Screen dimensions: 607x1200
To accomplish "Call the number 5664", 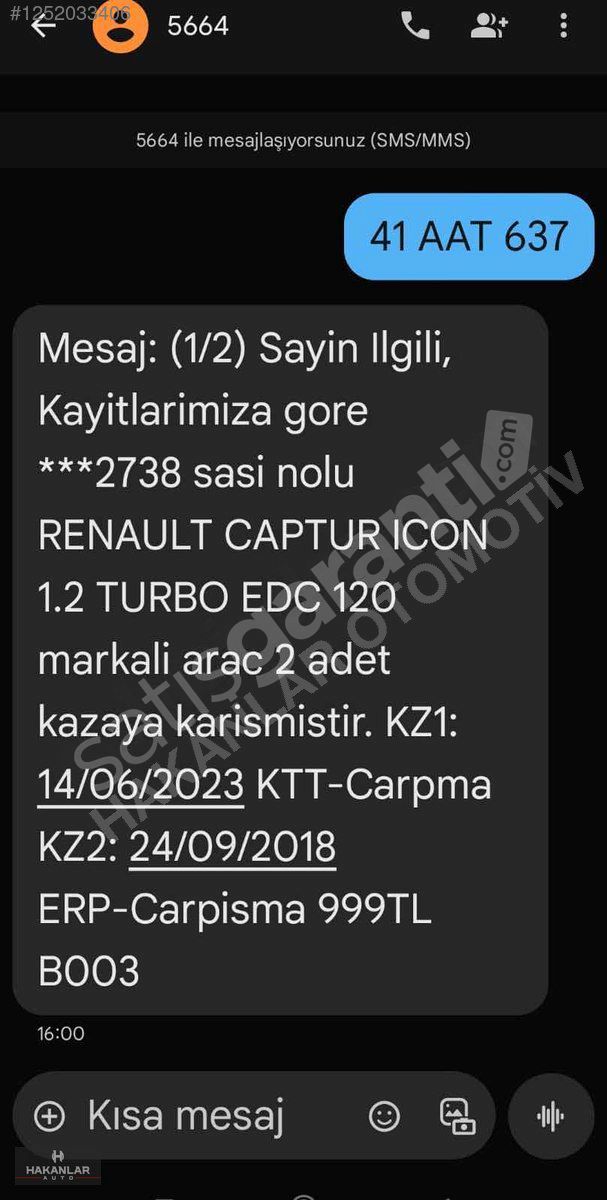I will [x=415, y=26].
